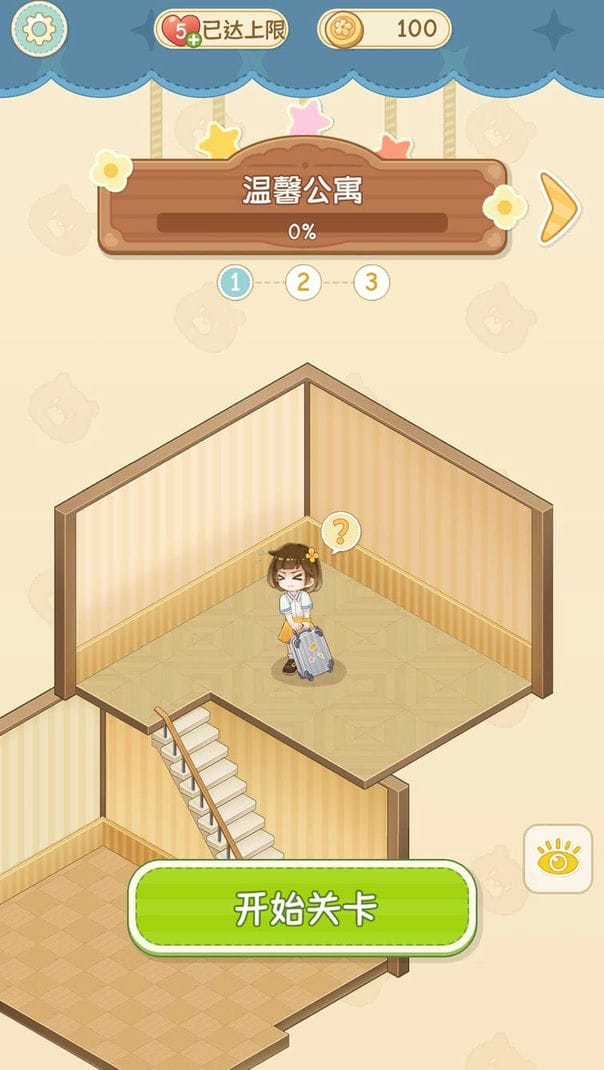The width and height of the screenshot is (604, 1070).
Task: Open the coin balance counter
Action: (385, 29)
